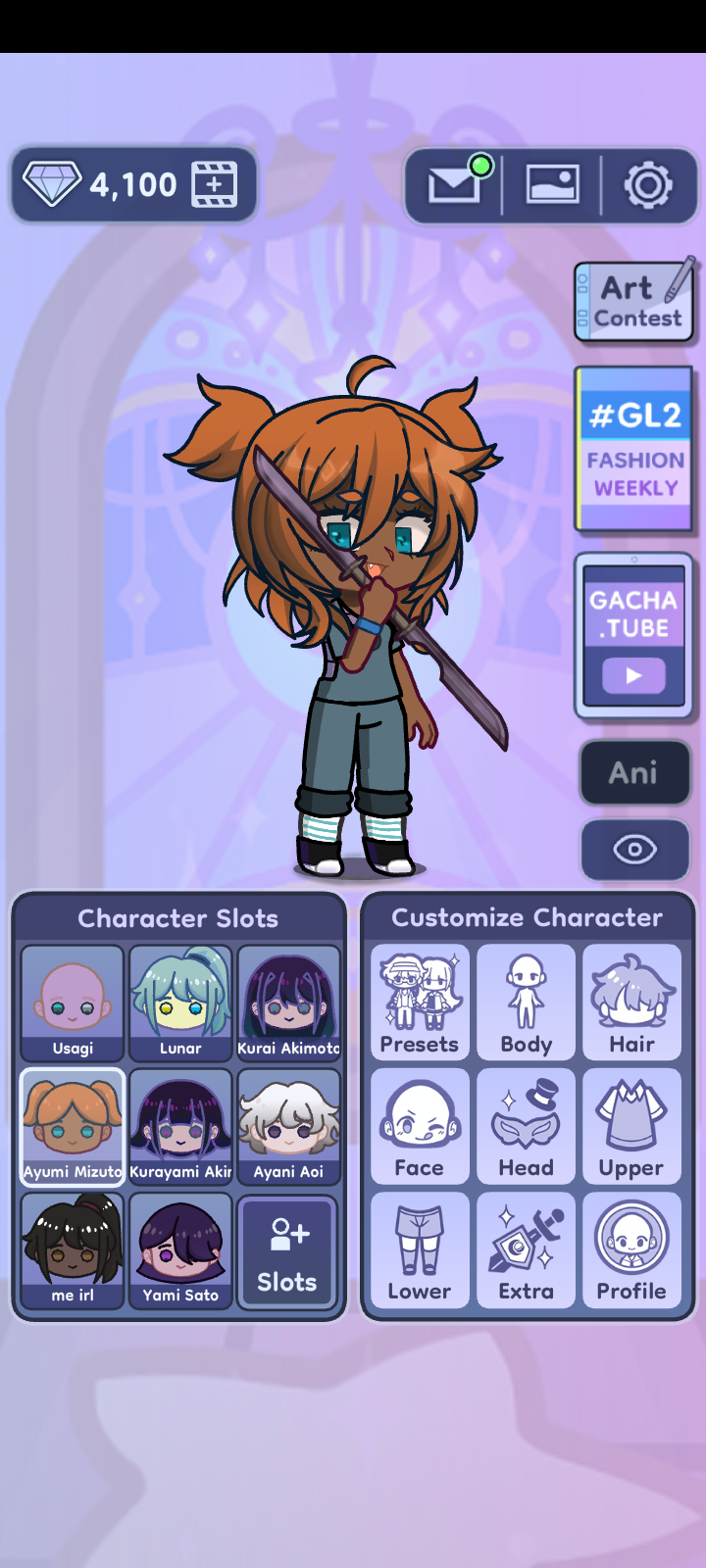Toggle the eye visibility button
Viewport: 706px width, 1568px height.
tap(634, 849)
